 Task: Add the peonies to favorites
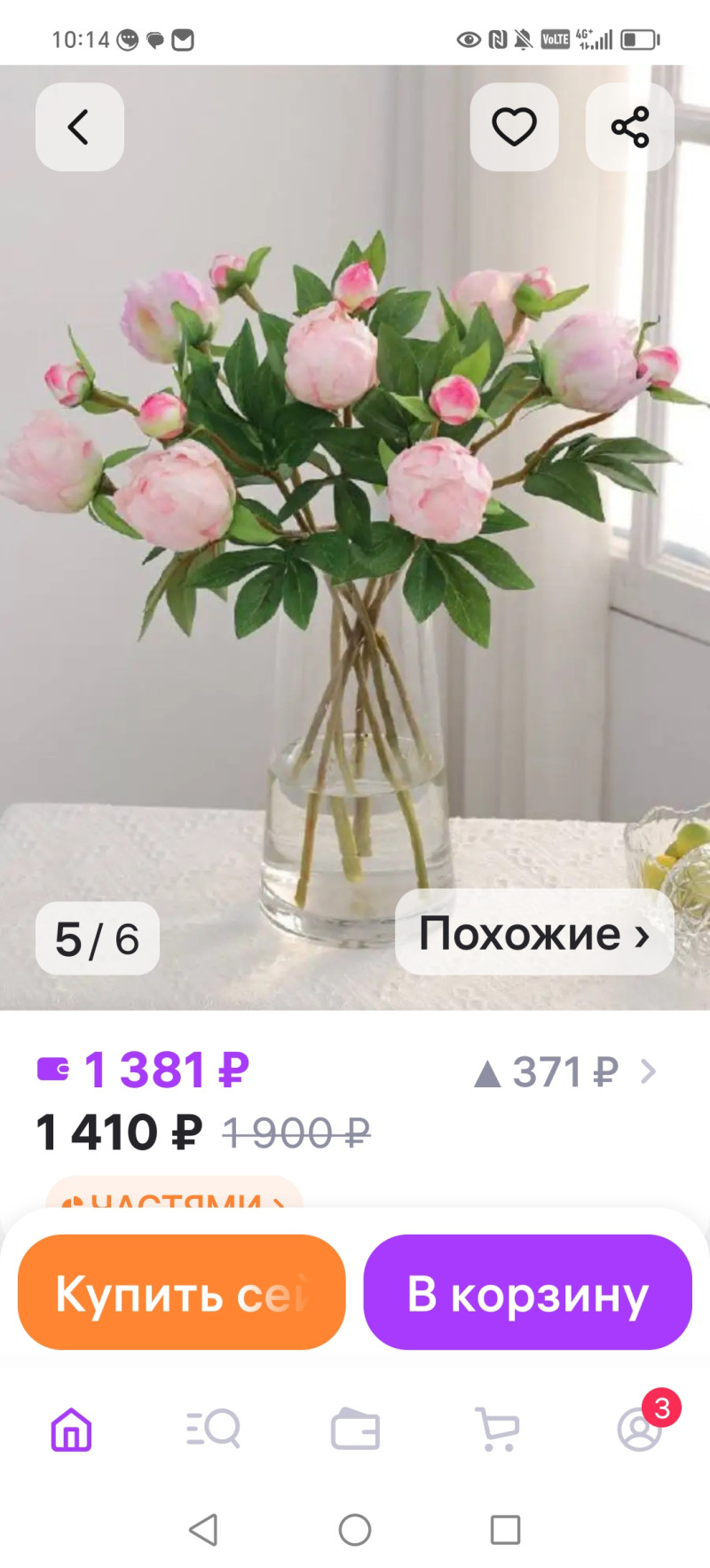(514, 127)
